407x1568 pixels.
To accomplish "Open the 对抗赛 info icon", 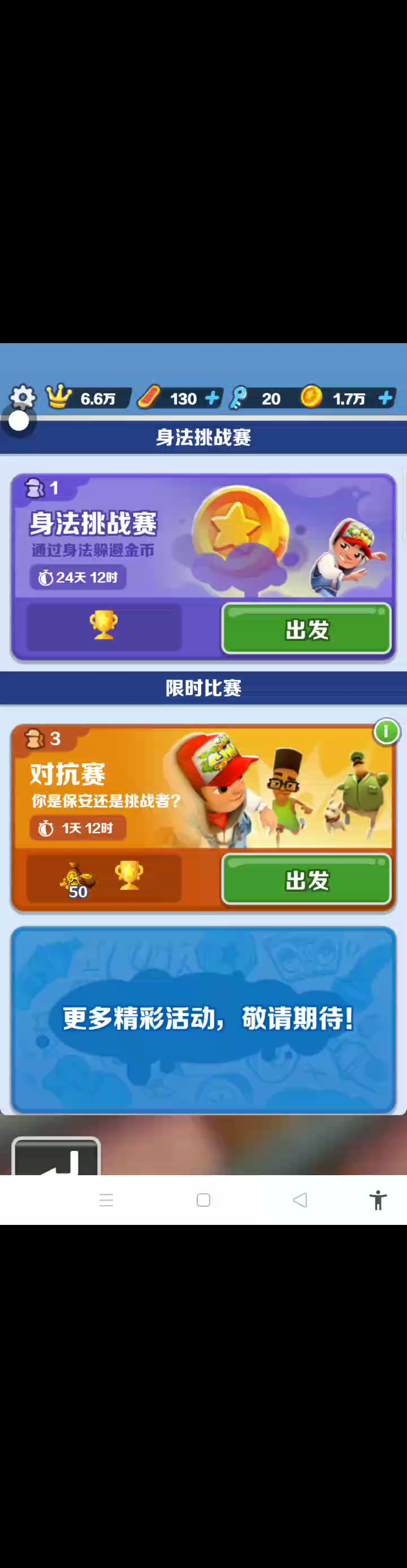I will click(x=386, y=731).
